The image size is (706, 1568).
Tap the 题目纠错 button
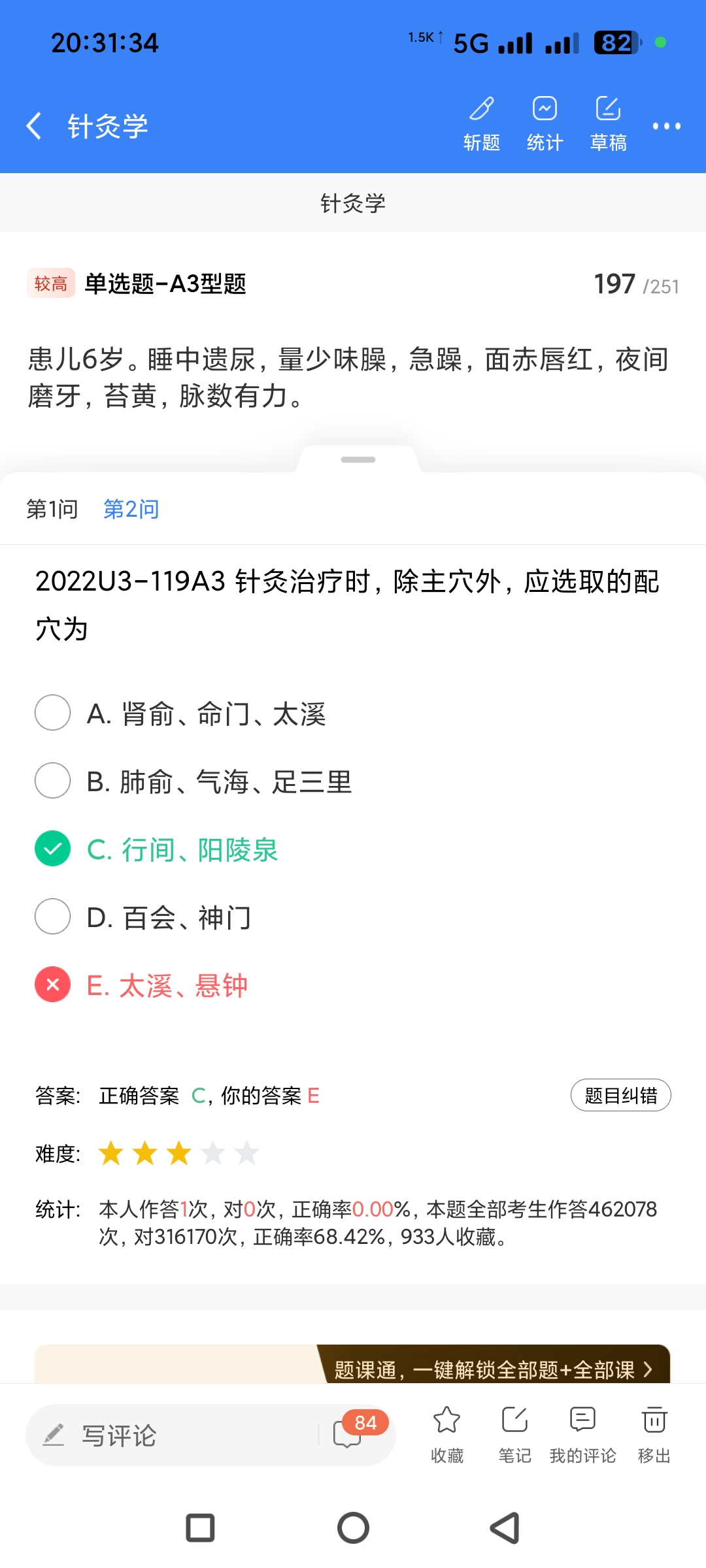(x=620, y=1095)
